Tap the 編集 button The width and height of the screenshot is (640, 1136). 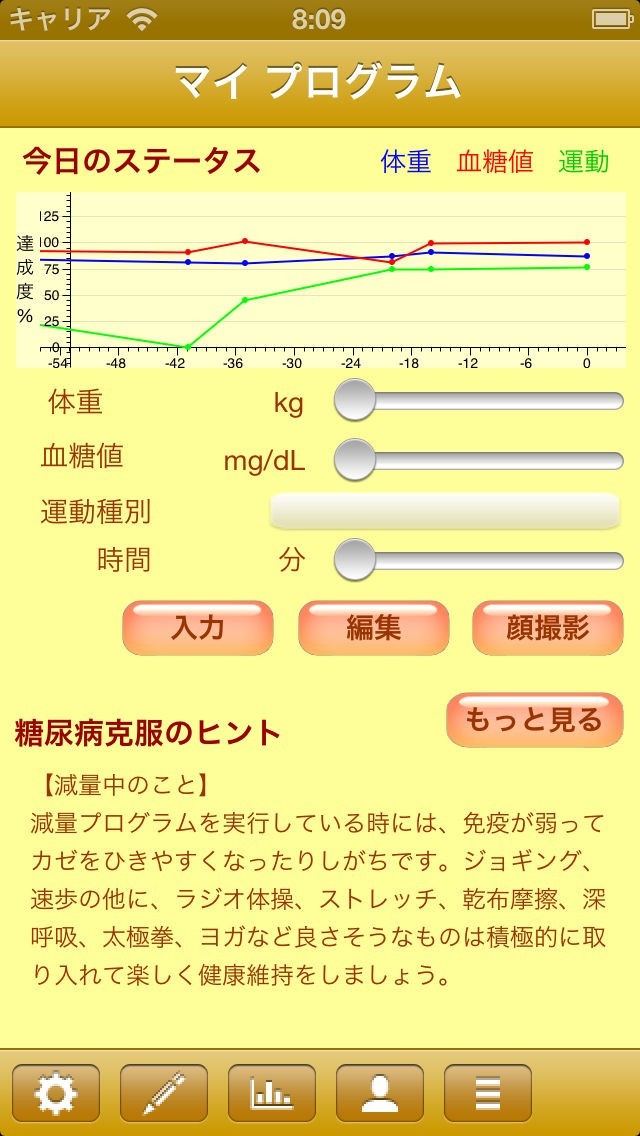tap(374, 628)
